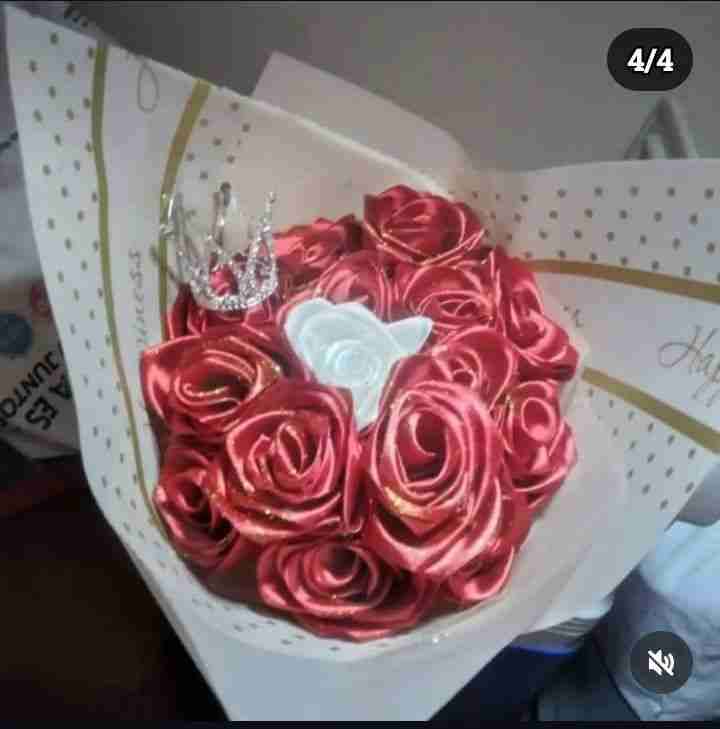
Task: Unmute the video sound
Action: pyautogui.click(x=660, y=663)
